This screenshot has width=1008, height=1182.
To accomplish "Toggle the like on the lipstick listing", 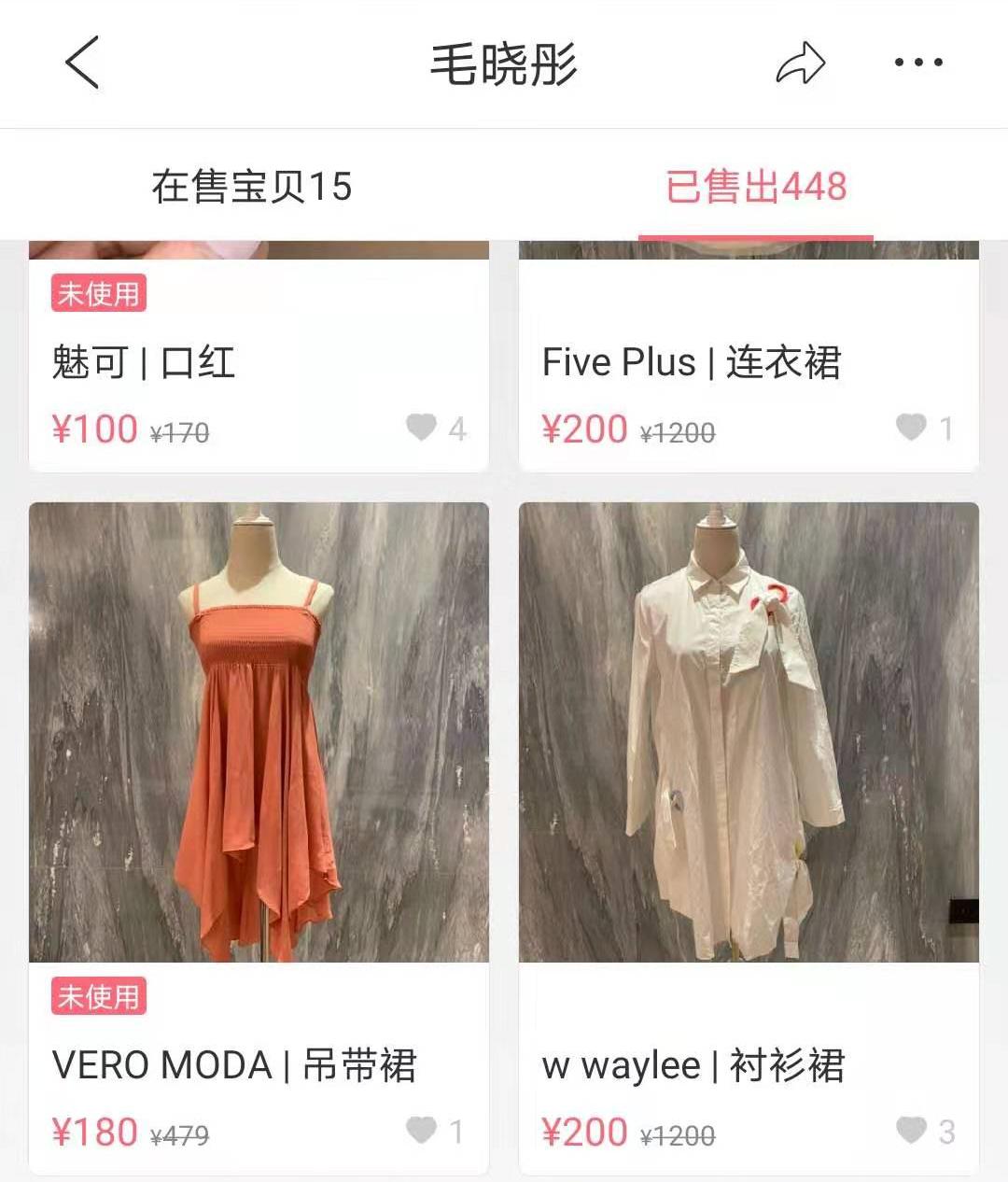I will coord(422,429).
